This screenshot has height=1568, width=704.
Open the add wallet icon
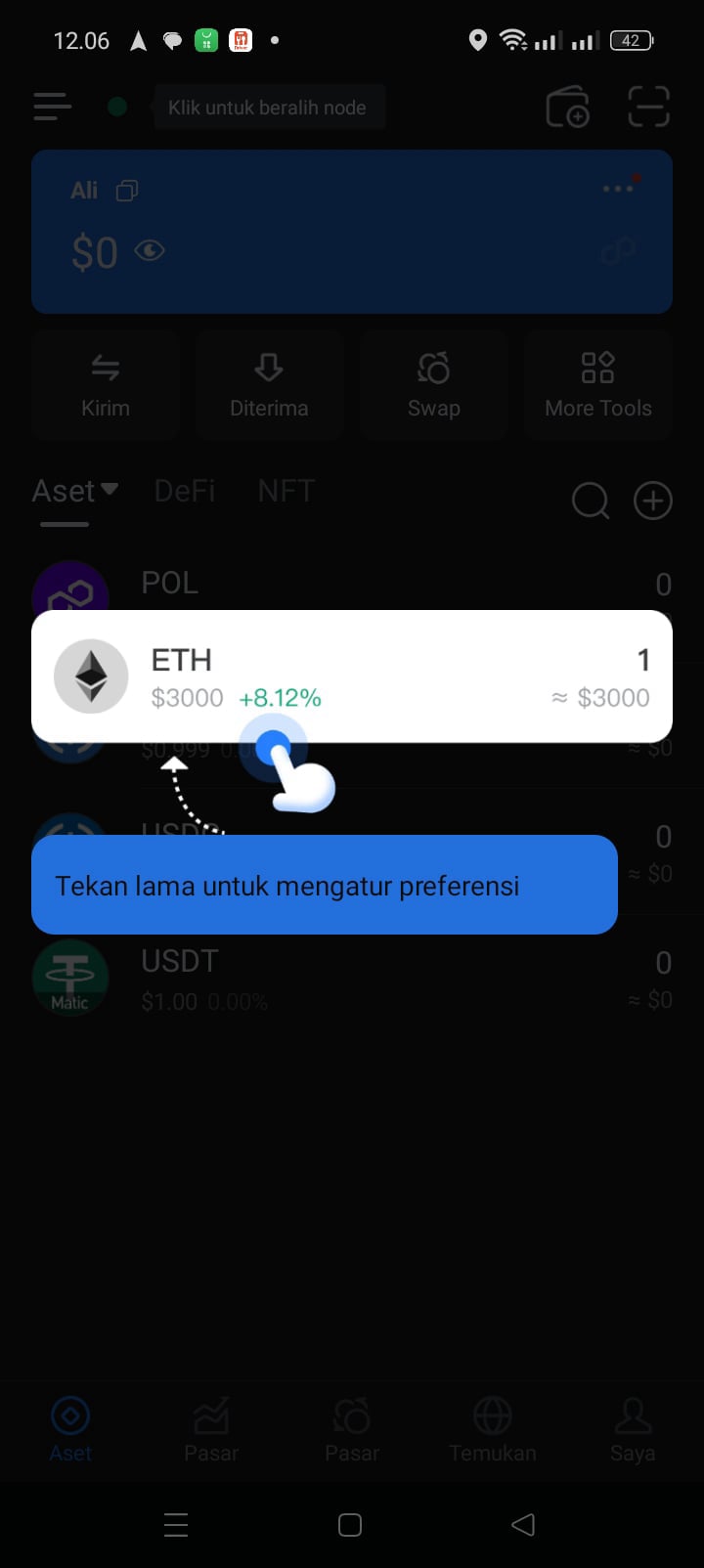(567, 107)
